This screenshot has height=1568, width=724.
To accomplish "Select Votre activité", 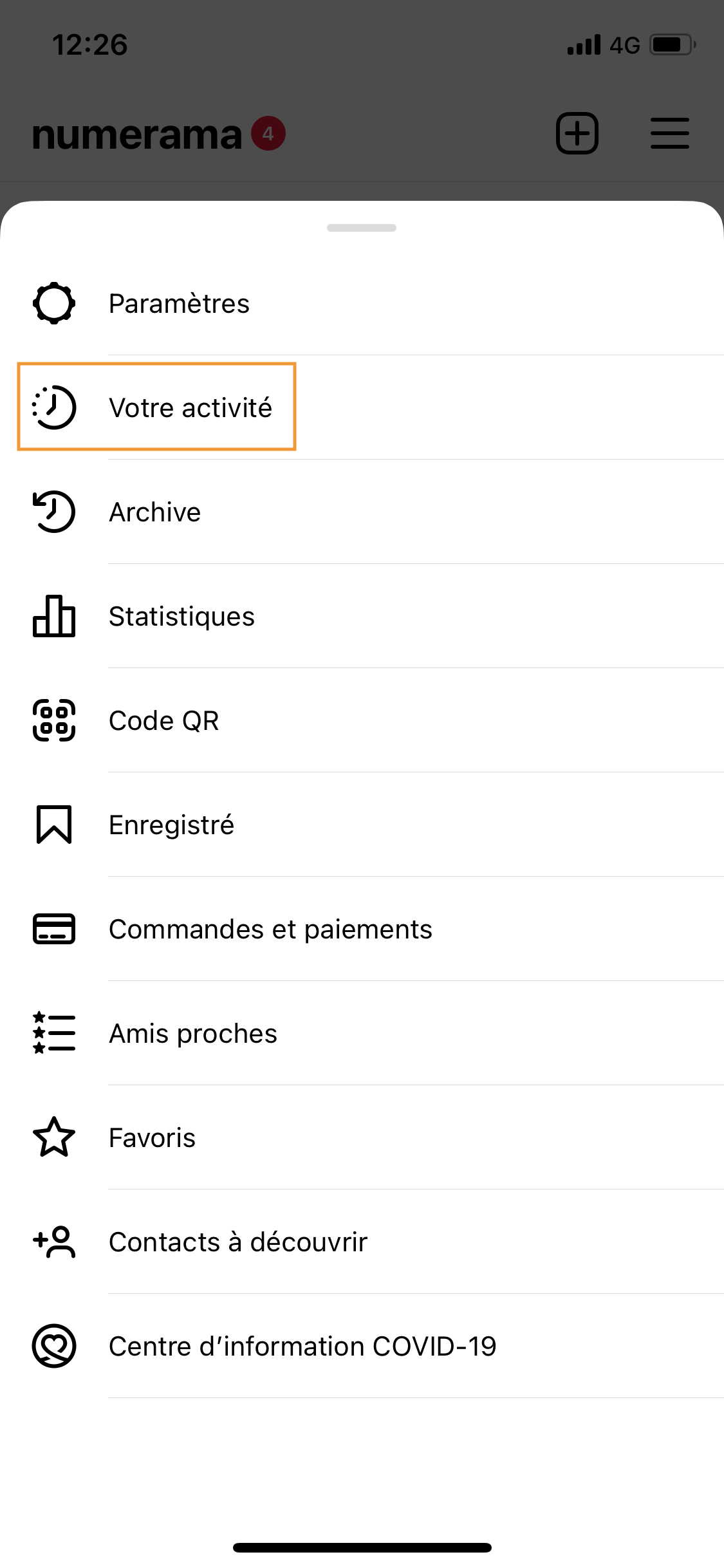I will point(362,407).
